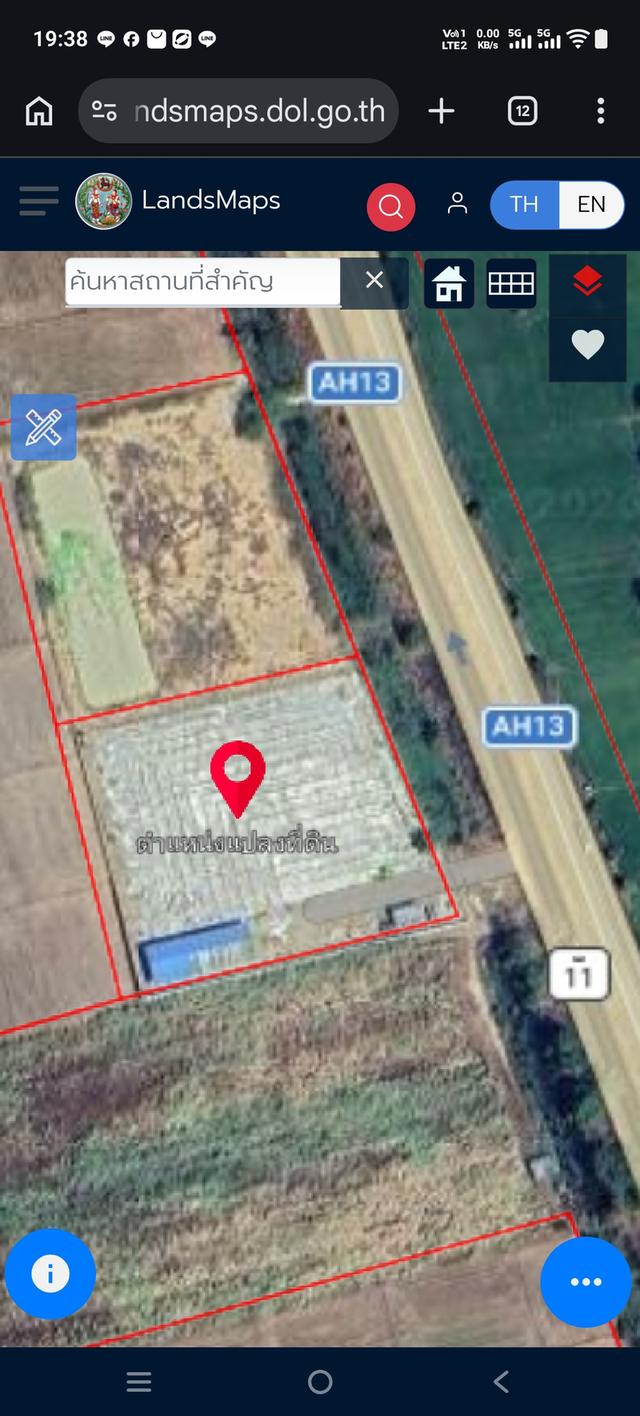Open the browser home page

pyautogui.click(x=39, y=111)
